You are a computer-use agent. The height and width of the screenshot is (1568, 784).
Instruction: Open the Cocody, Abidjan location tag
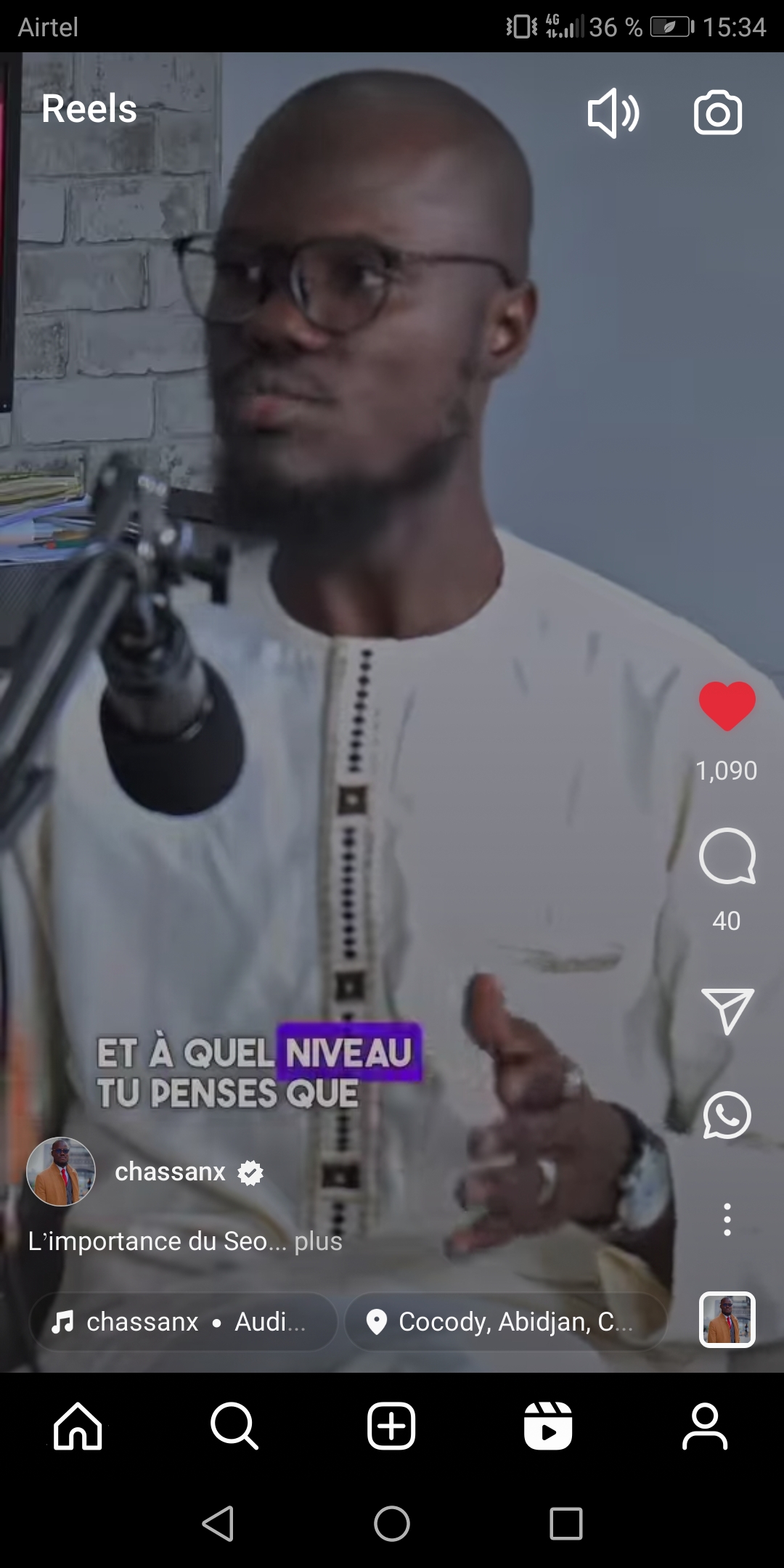tap(505, 1322)
